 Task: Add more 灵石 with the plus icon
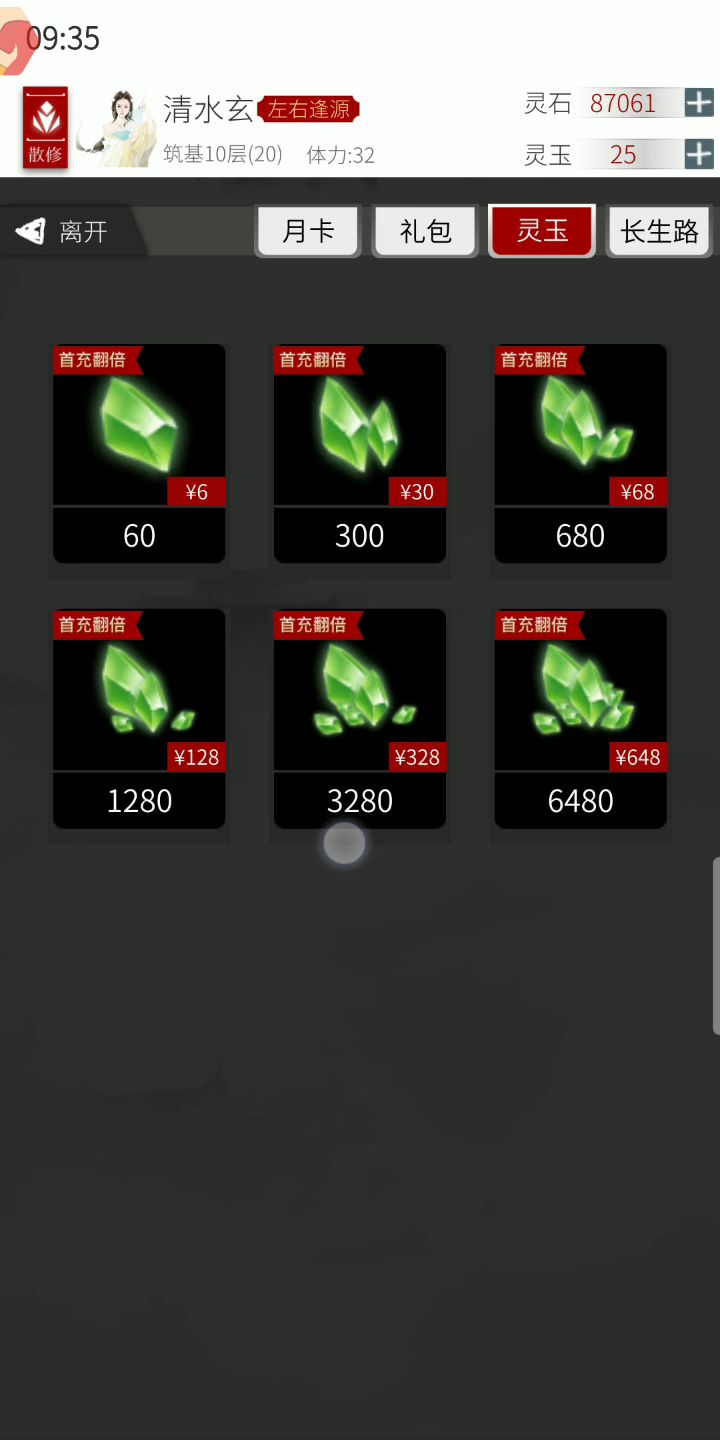point(699,102)
